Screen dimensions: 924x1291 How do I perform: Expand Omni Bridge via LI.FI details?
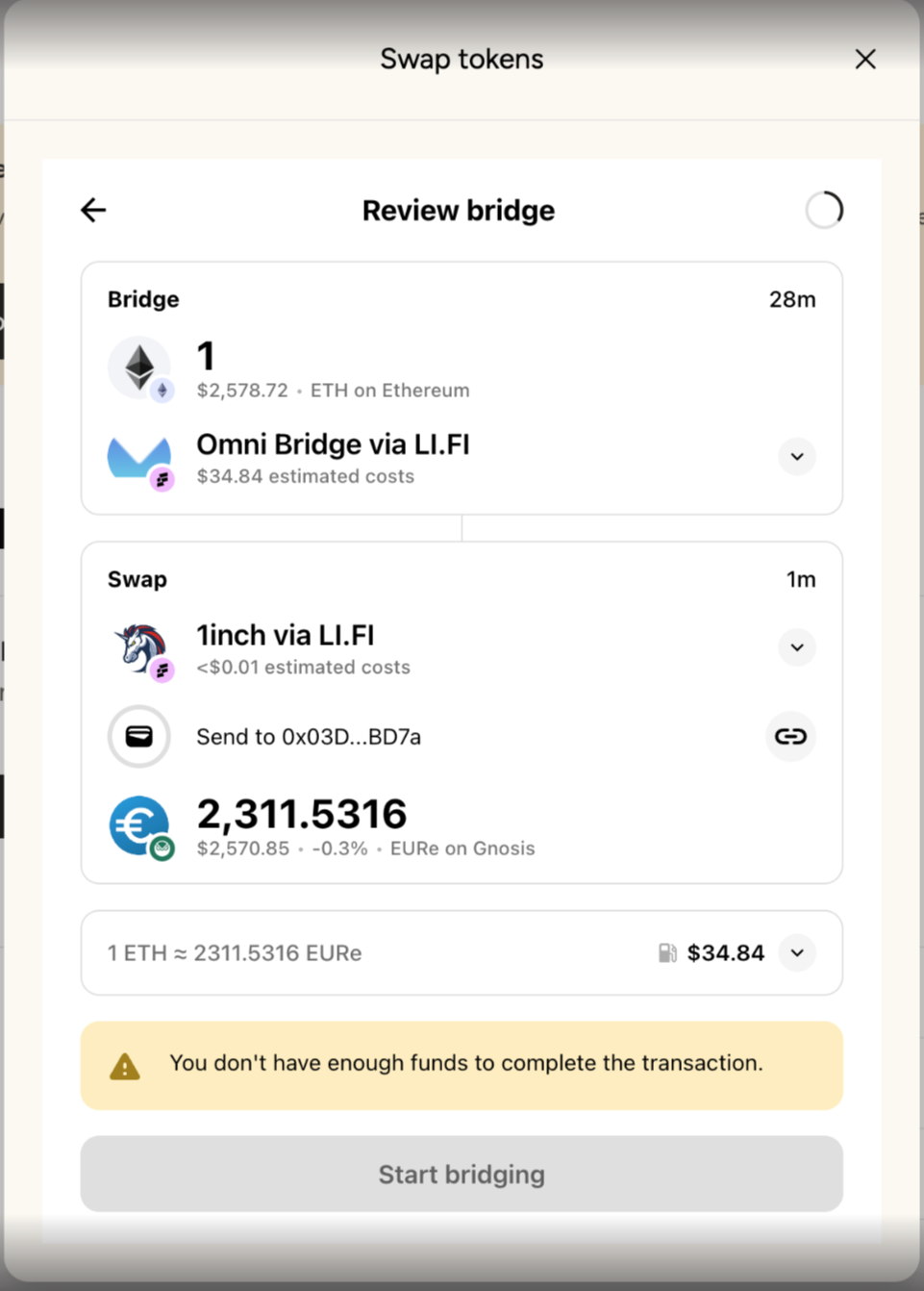[796, 457]
